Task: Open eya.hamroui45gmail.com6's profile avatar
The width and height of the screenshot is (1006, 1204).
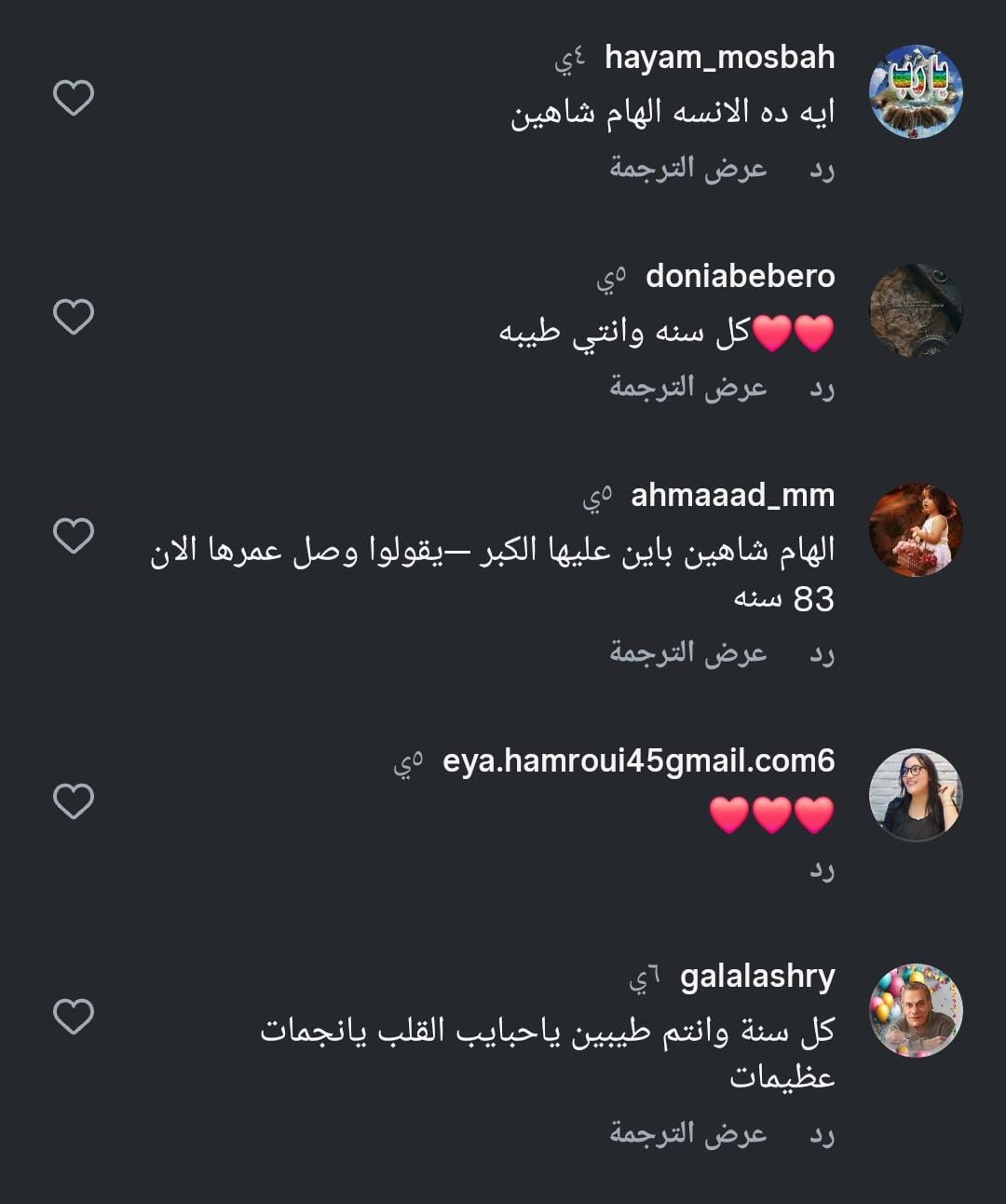Action: pos(916,795)
